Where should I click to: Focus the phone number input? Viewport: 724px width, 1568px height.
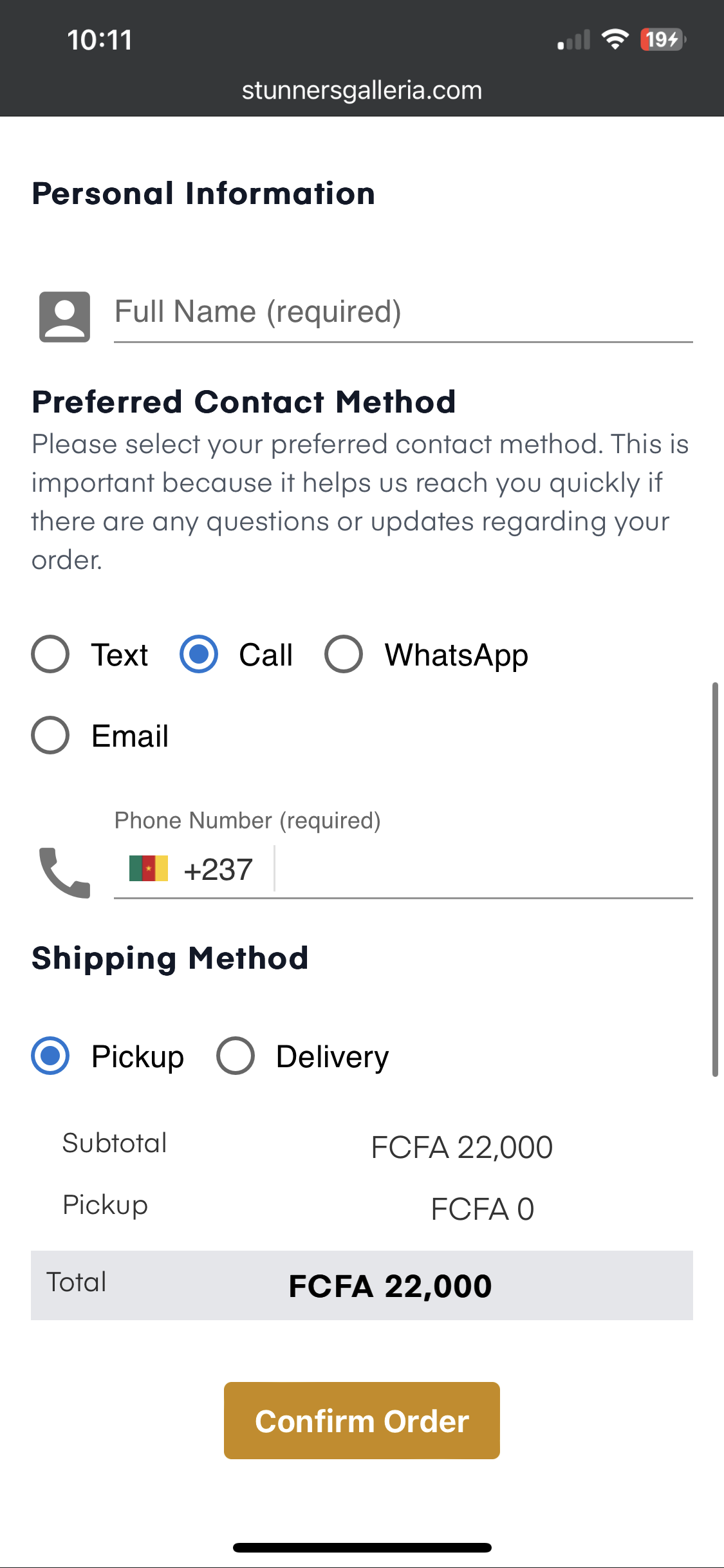pyautogui.click(x=484, y=869)
